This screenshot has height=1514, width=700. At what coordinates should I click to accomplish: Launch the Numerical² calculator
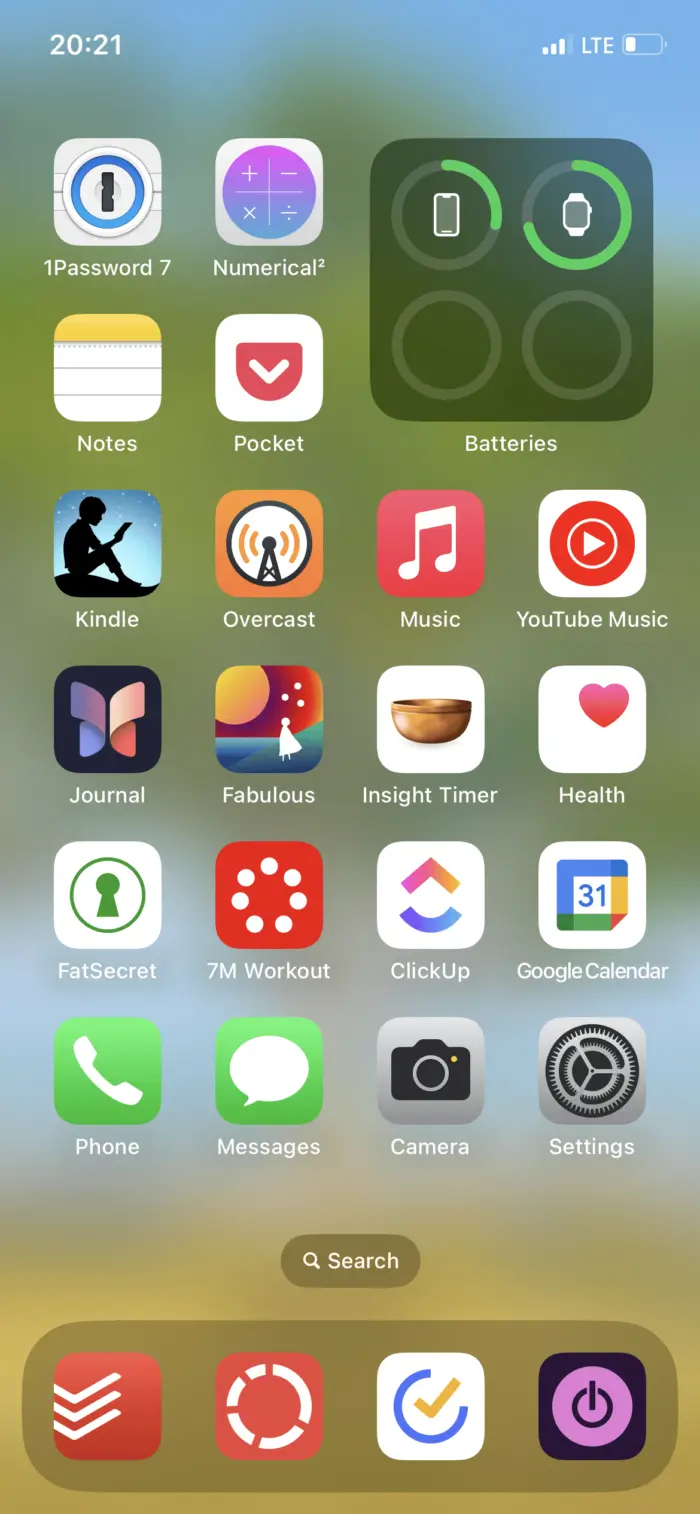click(x=269, y=192)
